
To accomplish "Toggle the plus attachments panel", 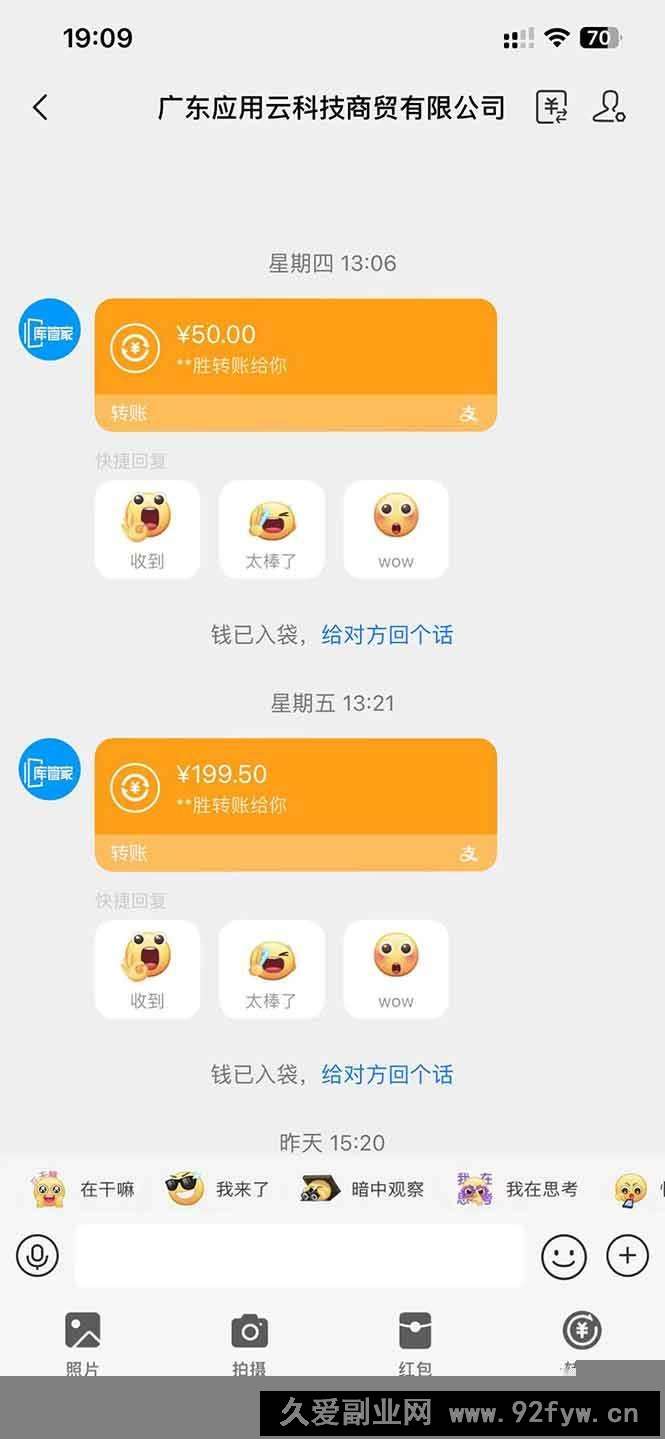I will click(x=628, y=1255).
